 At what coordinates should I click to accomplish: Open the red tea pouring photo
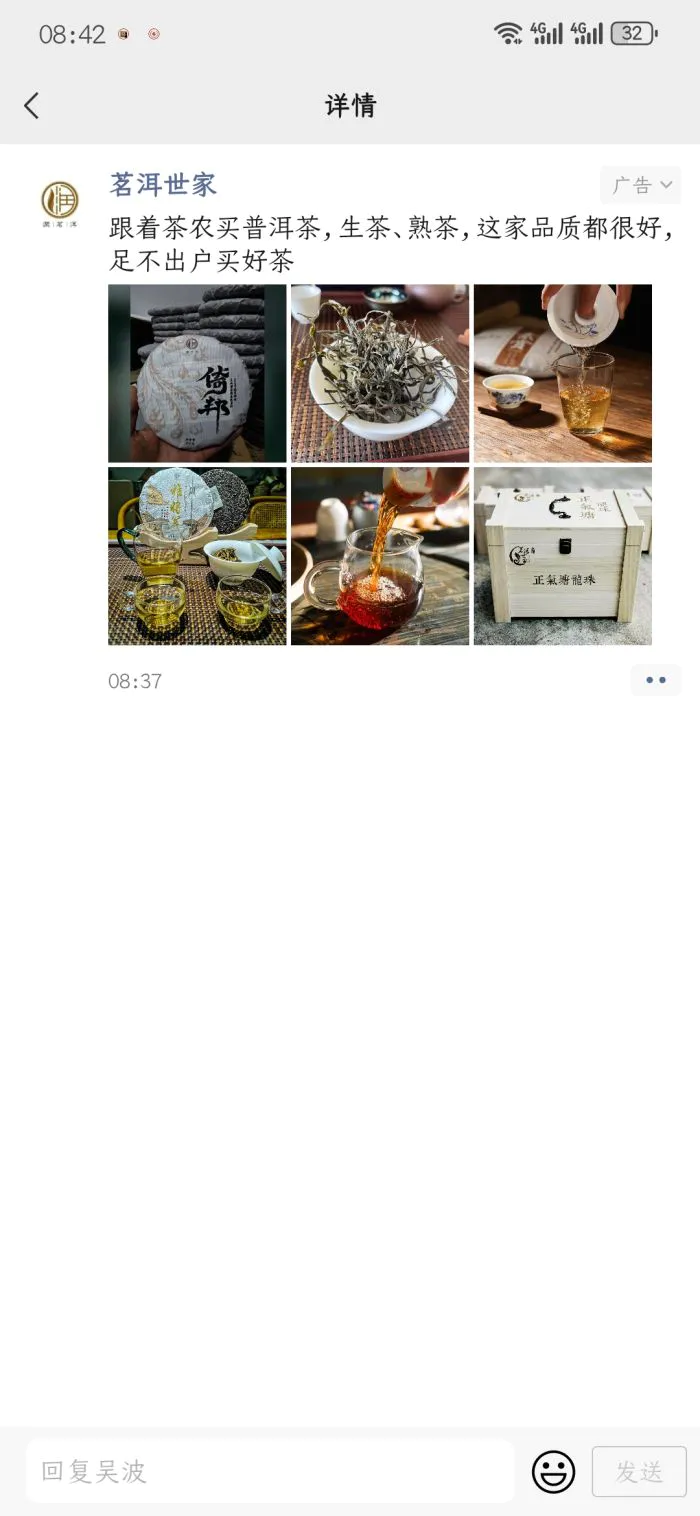tap(380, 556)
